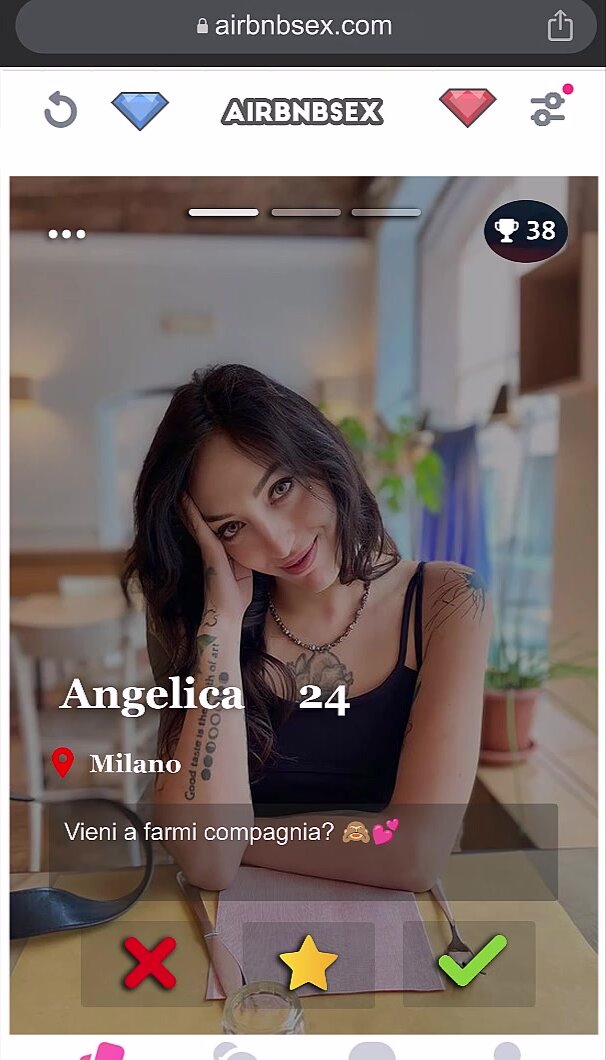Tap the trophy badge showing 38

[x=526, y=231]
